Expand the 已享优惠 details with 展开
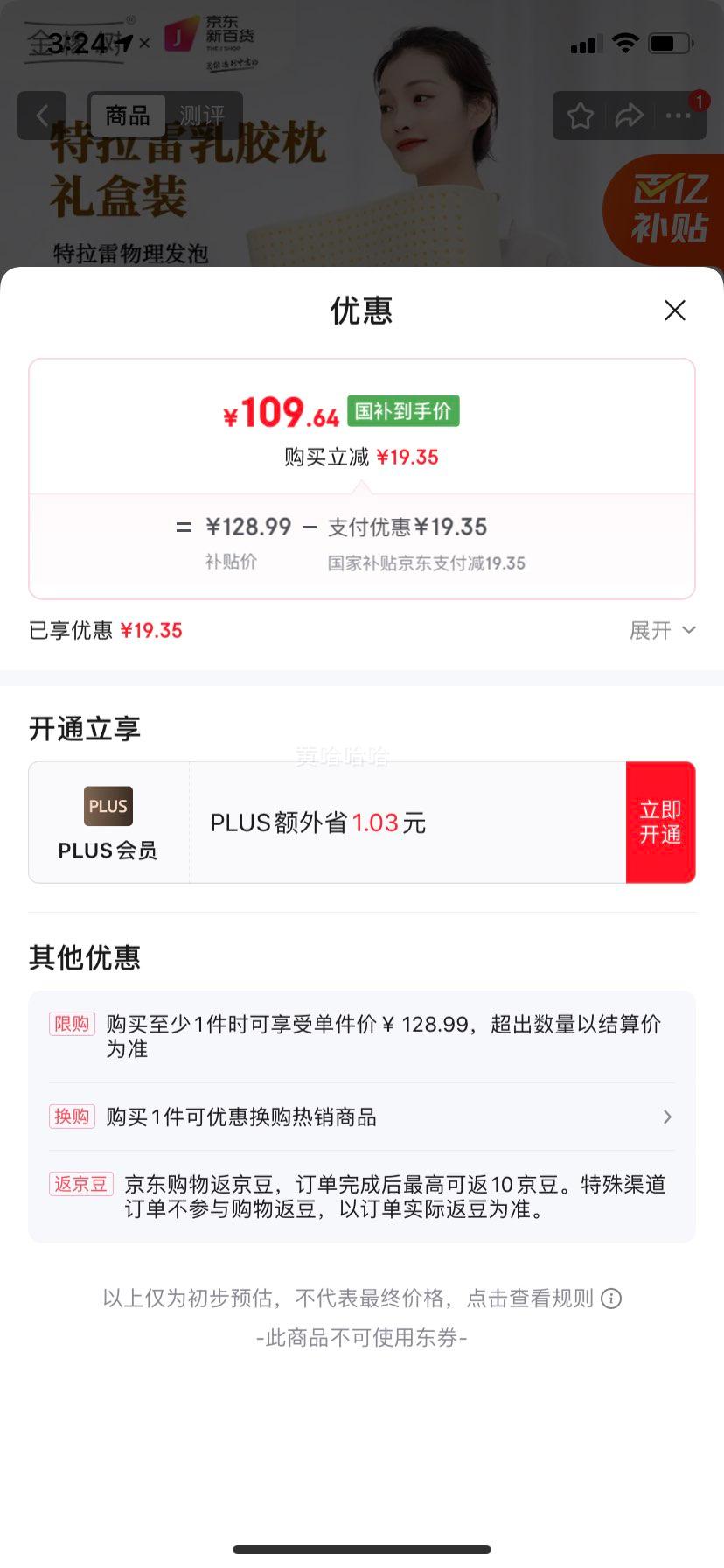Screen dimensions: 724x1568 pyautogui.click(x=662, y=631)
